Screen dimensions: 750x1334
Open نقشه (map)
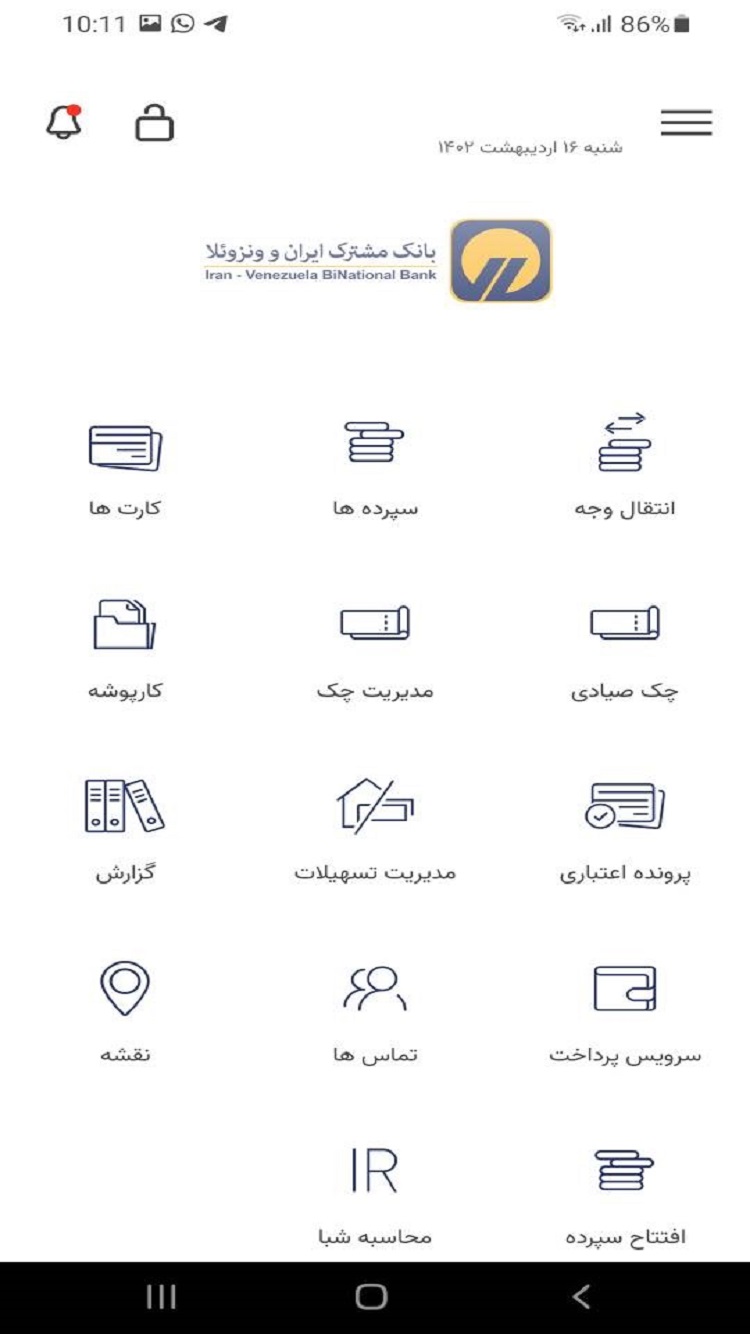tap(125, 1010)
